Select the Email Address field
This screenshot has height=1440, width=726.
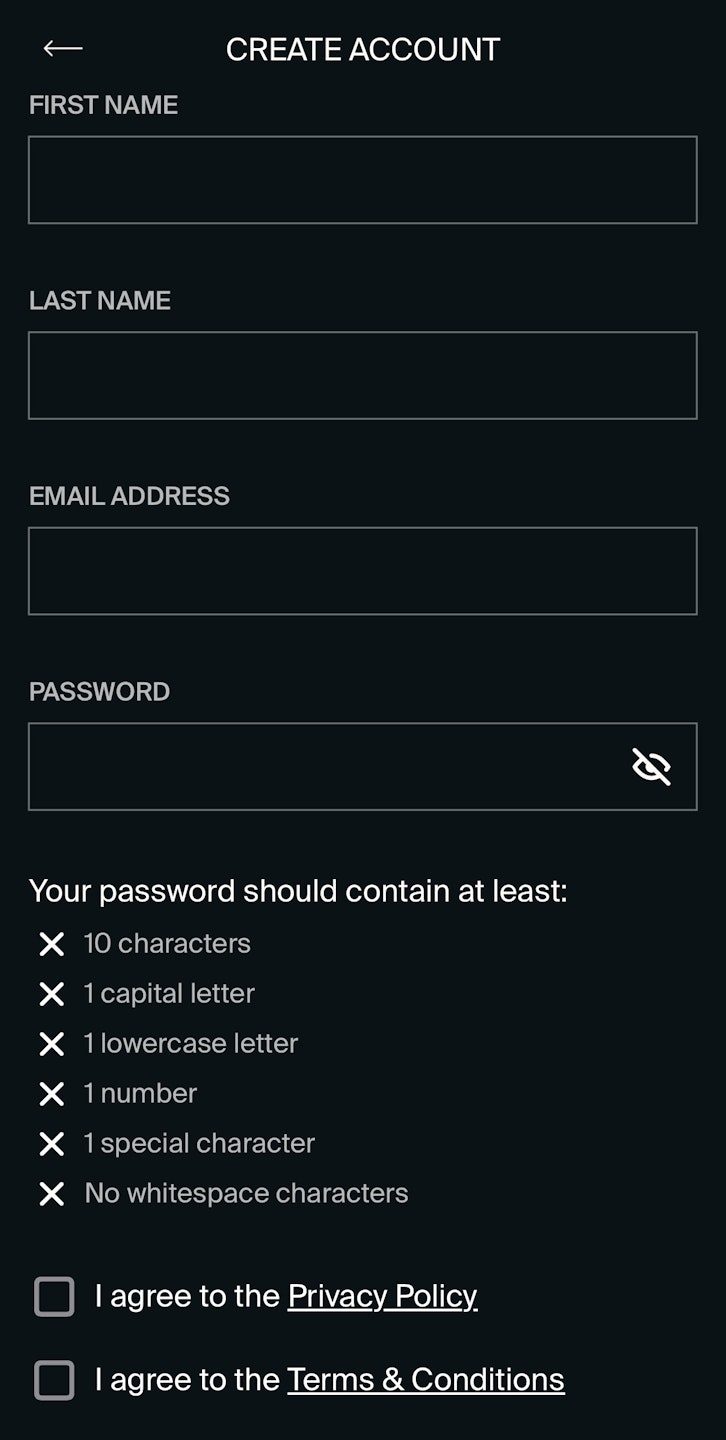[x=362, y=571]
